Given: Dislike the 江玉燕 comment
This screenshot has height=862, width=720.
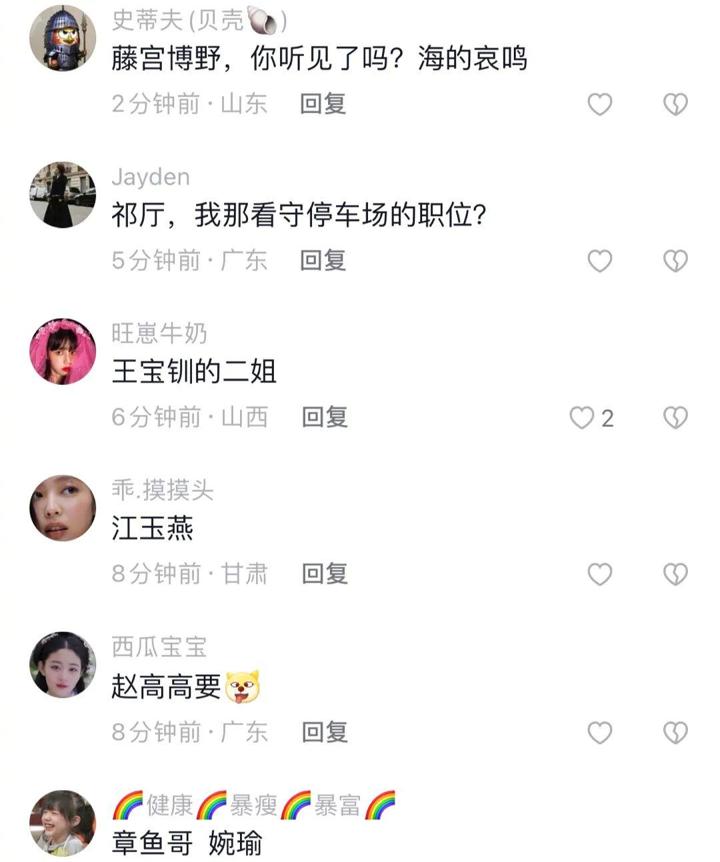Looking at the screenshot, I should tap(677, 574).
